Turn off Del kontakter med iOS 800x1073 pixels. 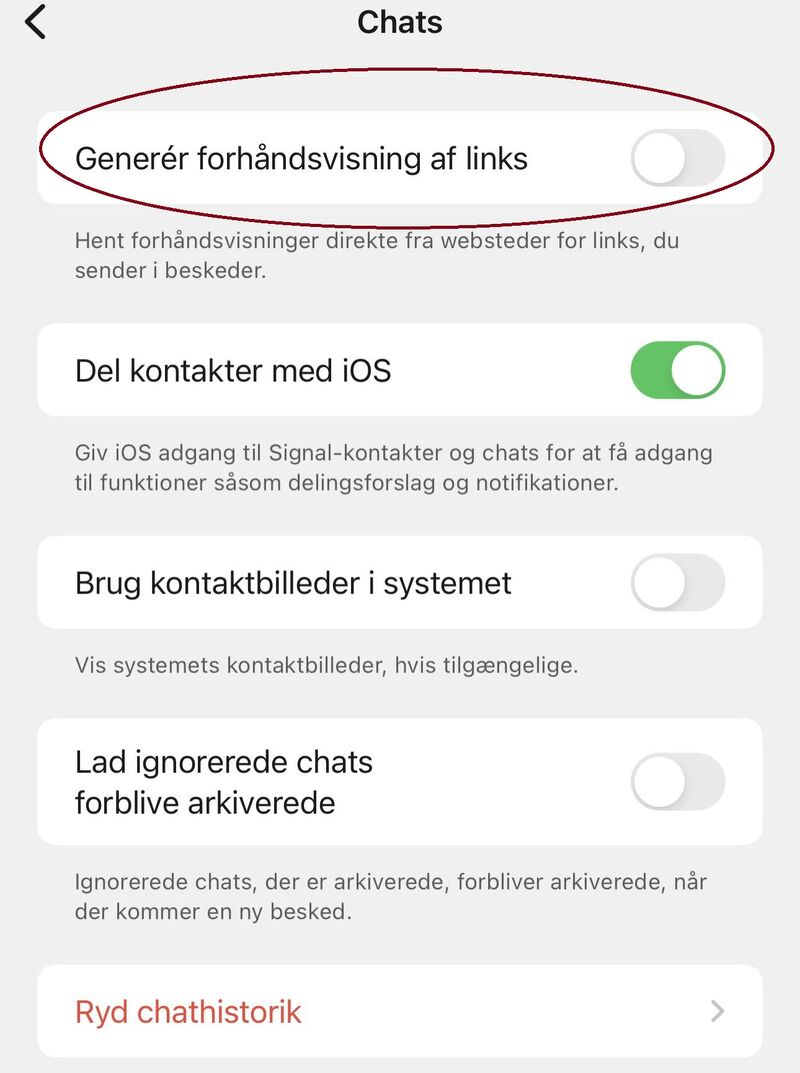click(677, 370)
